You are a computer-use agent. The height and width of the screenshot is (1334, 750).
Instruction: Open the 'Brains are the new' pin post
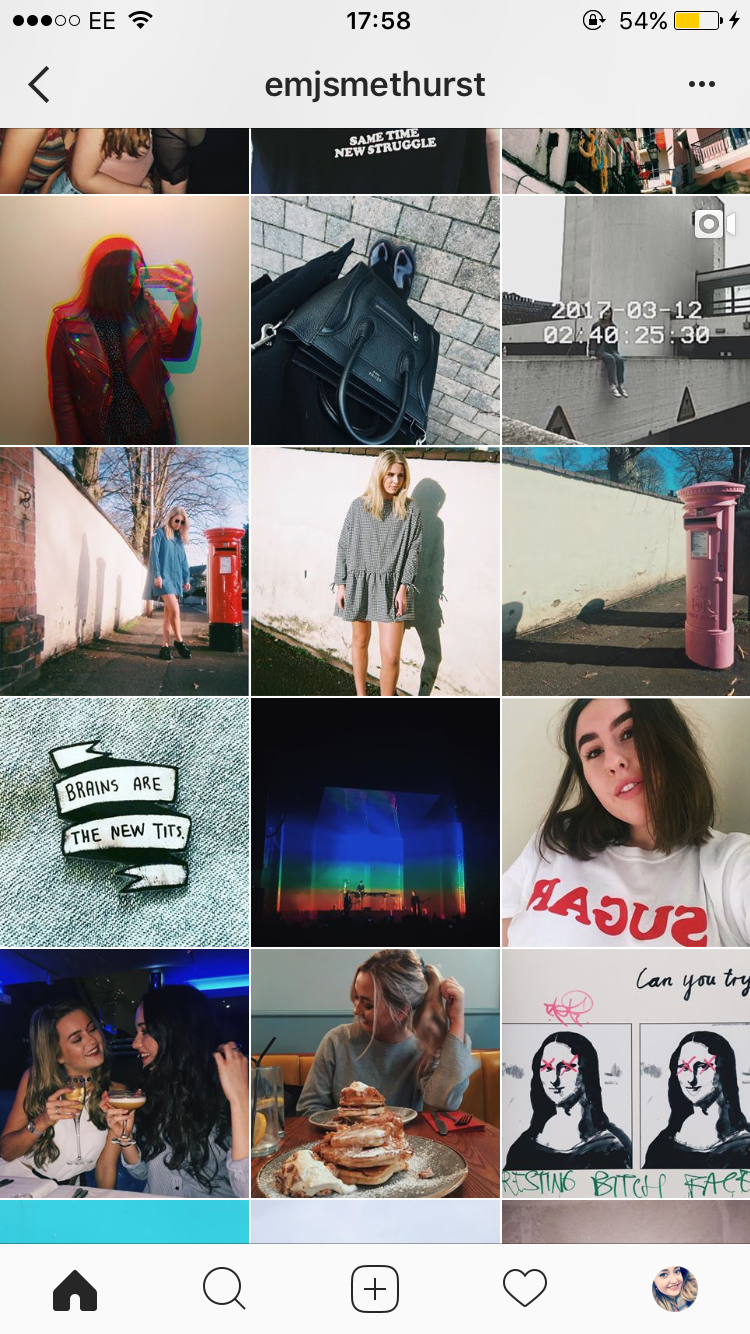click(124, 822)
